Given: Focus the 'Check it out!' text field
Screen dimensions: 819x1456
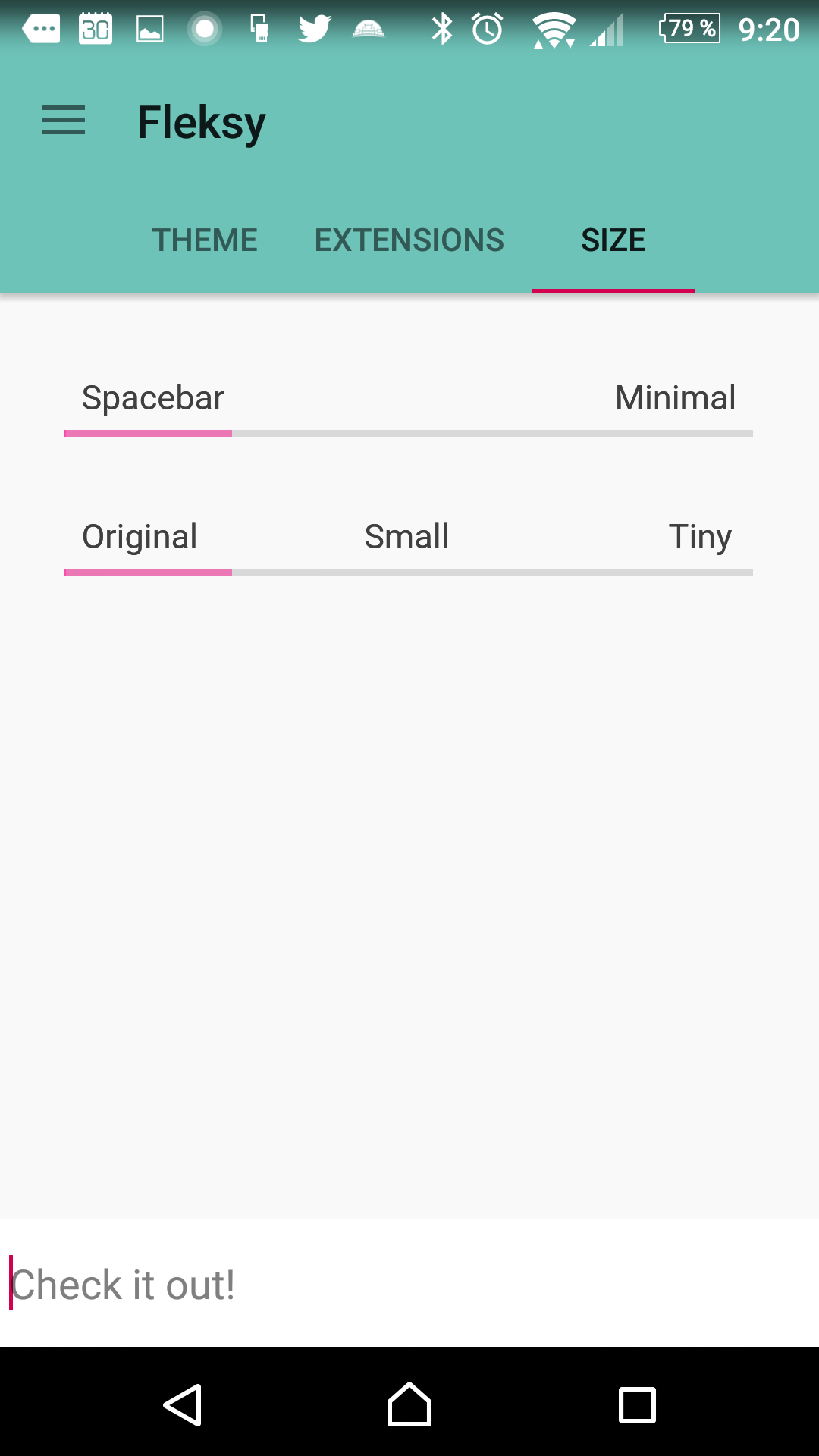Looking at the screenshot, I should (x=409, y=1283).
